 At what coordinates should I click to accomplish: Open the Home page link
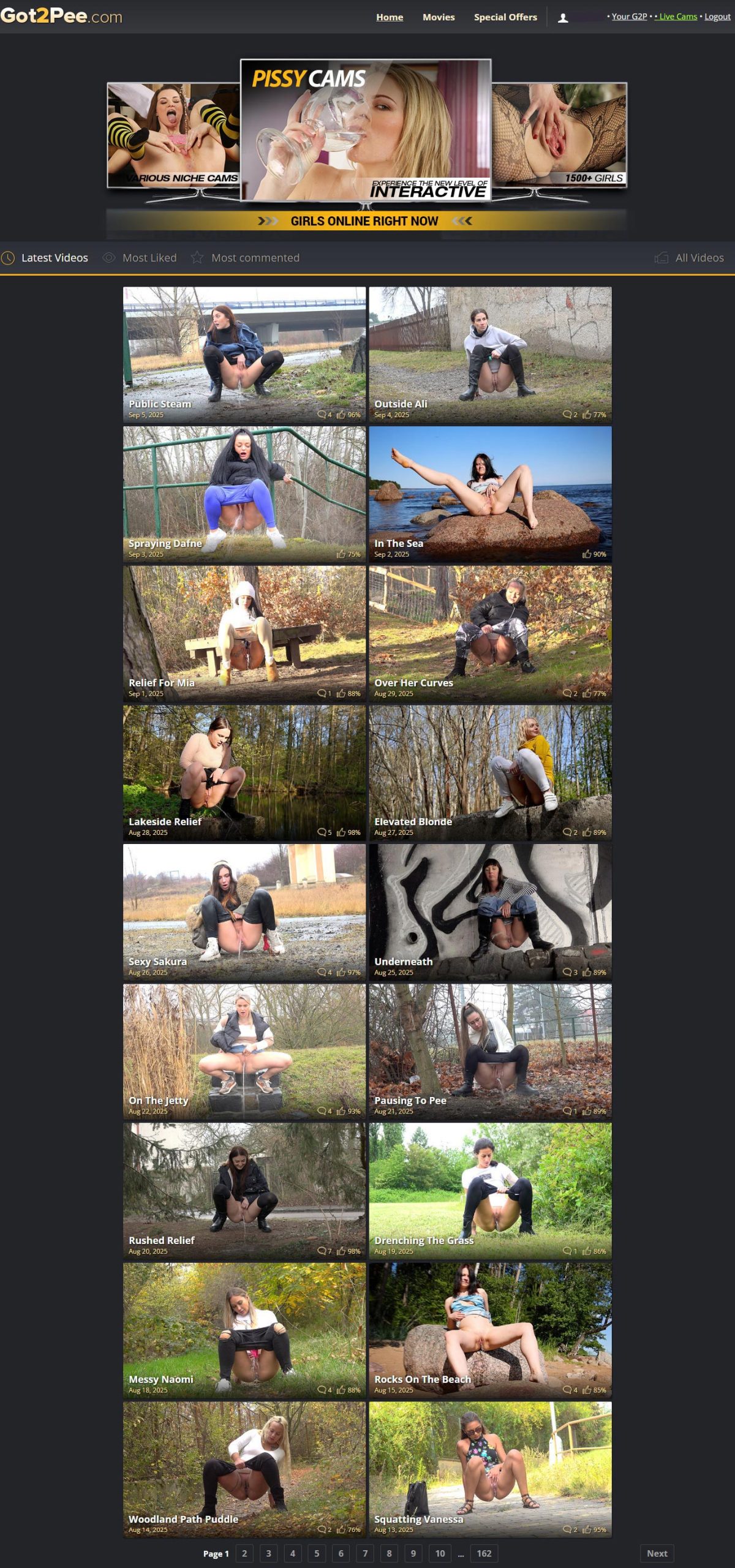pos(390,17)
